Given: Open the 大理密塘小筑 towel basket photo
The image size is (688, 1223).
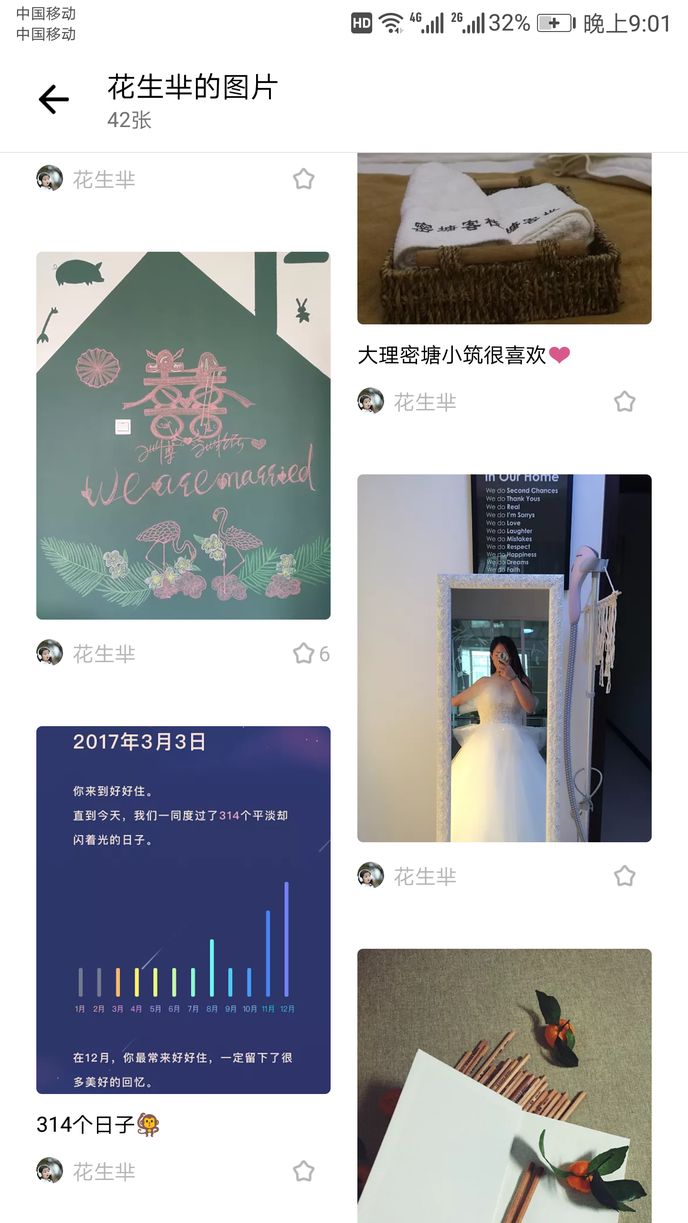Looking at the screenshot, I should click(504, 238).
